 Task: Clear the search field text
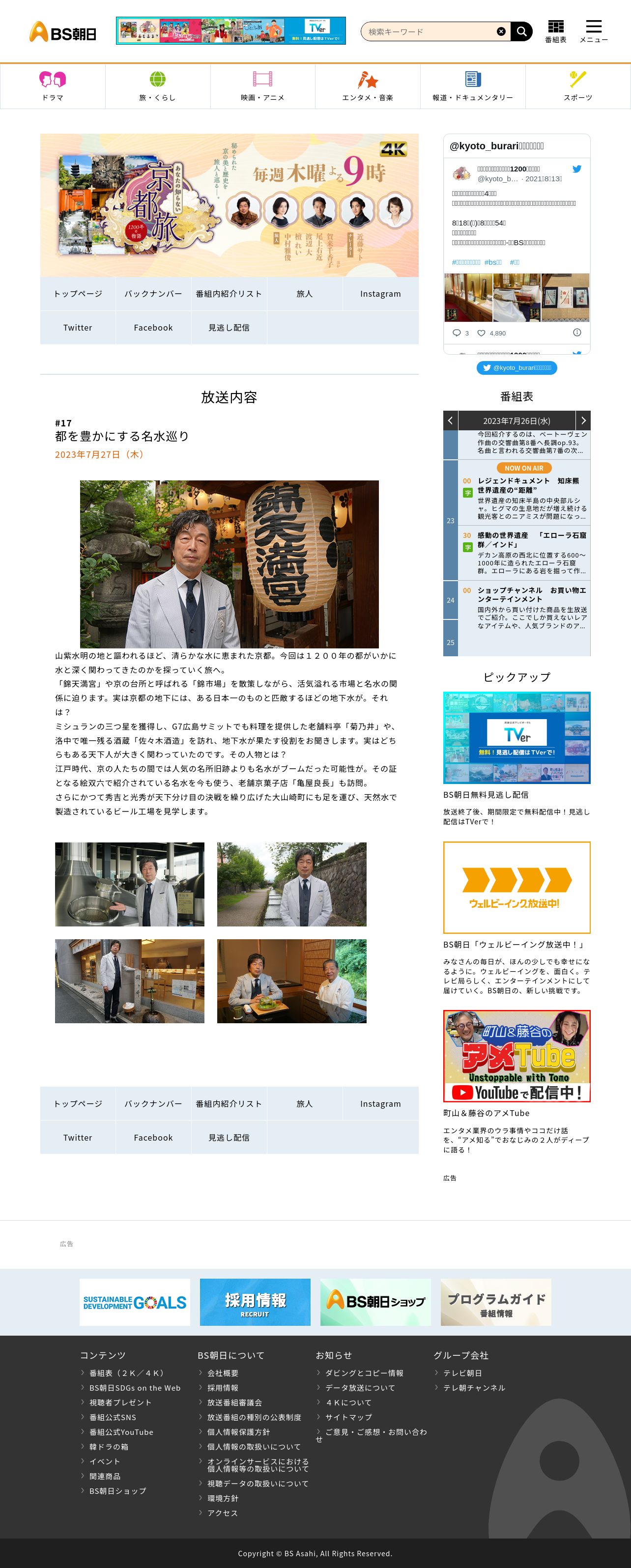[x=501, y=31]
